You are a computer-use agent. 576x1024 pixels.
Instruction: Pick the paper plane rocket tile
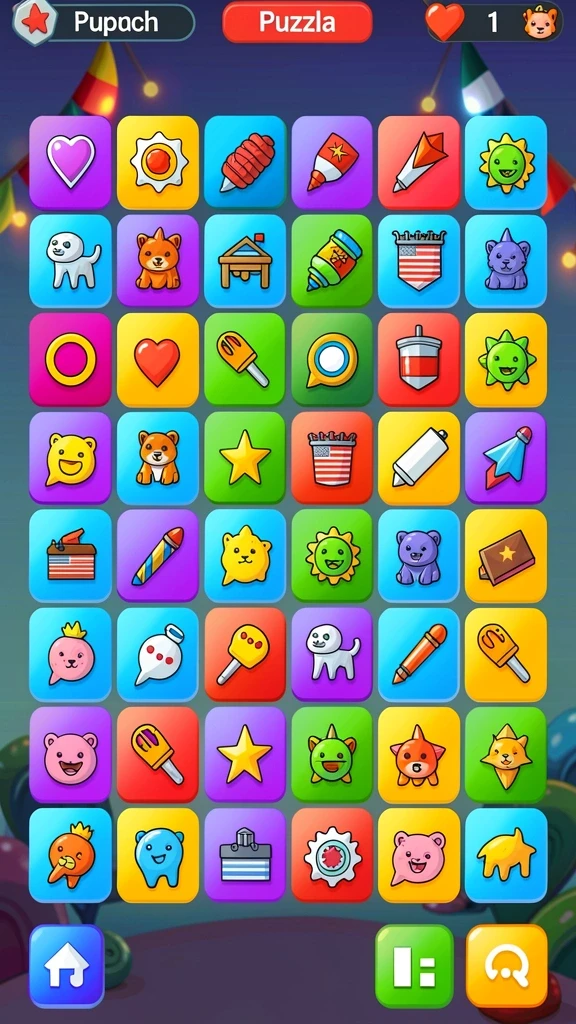[506, 458]
